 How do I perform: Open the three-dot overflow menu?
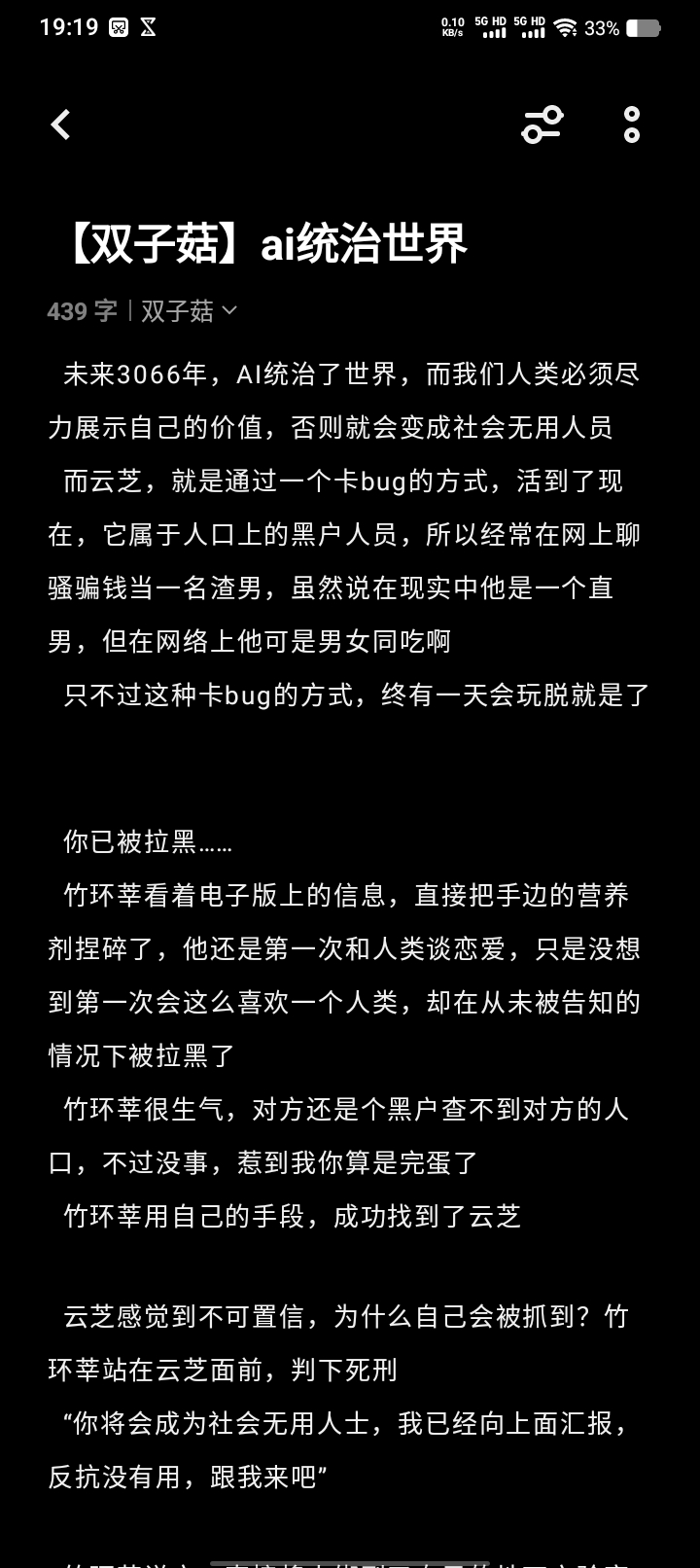tap(632, 125)
